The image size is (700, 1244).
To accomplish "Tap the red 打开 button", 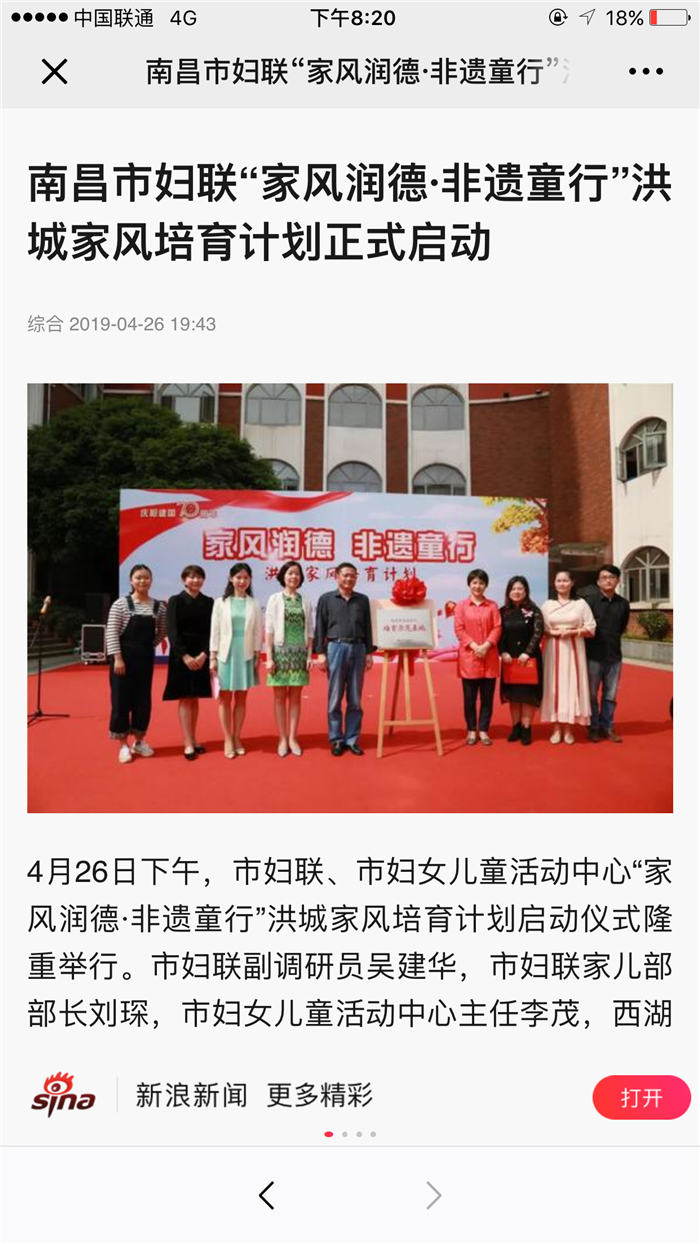I will pyautogui.click(x=641, y=1097).
